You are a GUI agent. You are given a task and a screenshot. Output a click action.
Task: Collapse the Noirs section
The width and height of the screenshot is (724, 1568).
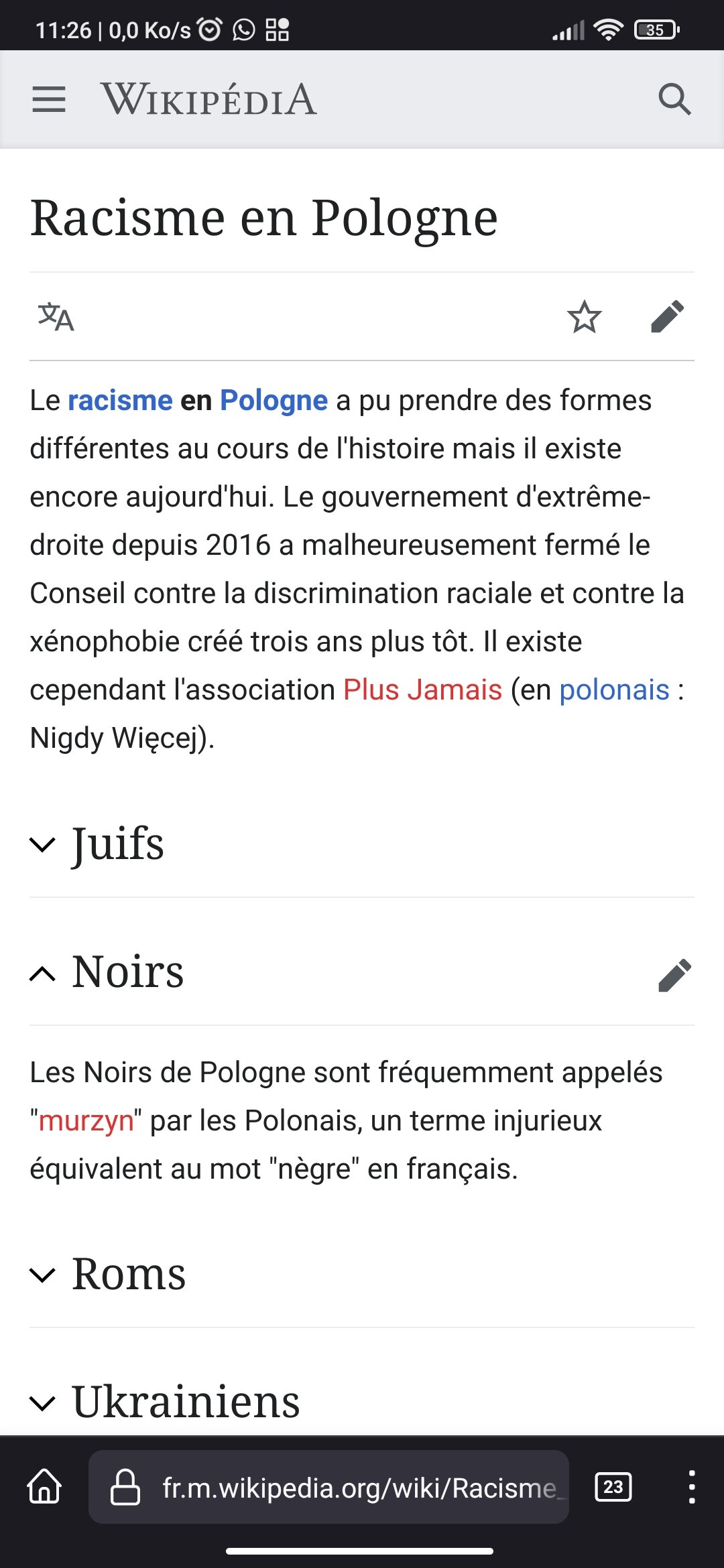tap(127, 972)
